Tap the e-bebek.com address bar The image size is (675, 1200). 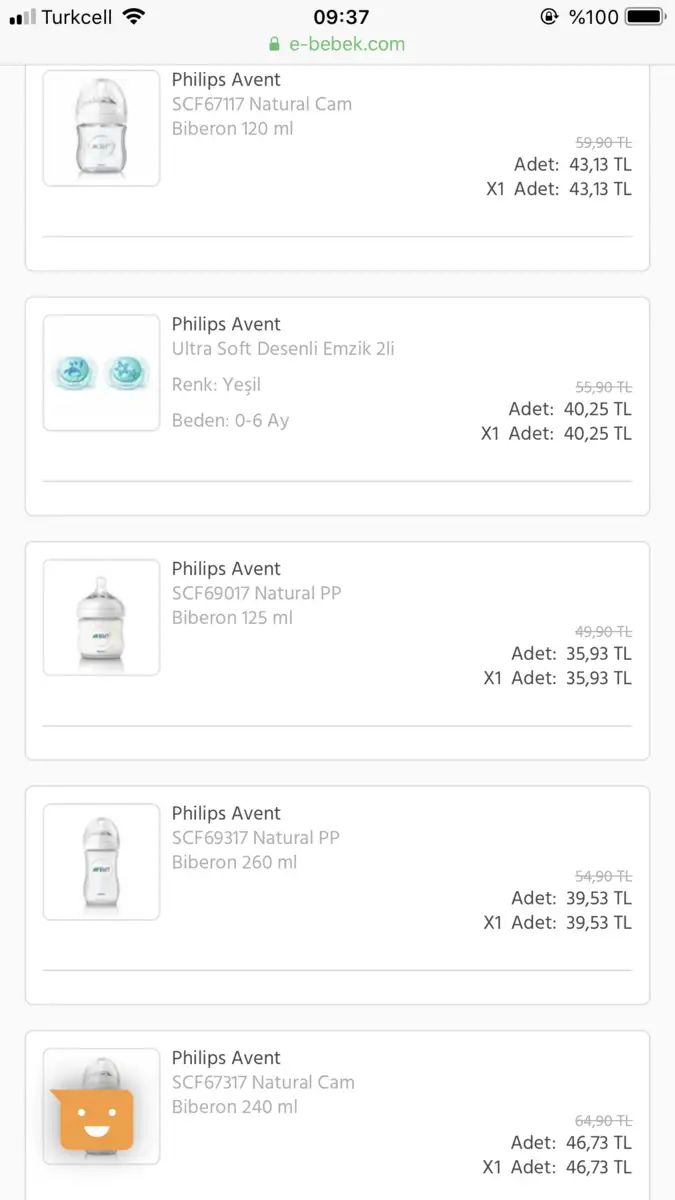point(337,44)
